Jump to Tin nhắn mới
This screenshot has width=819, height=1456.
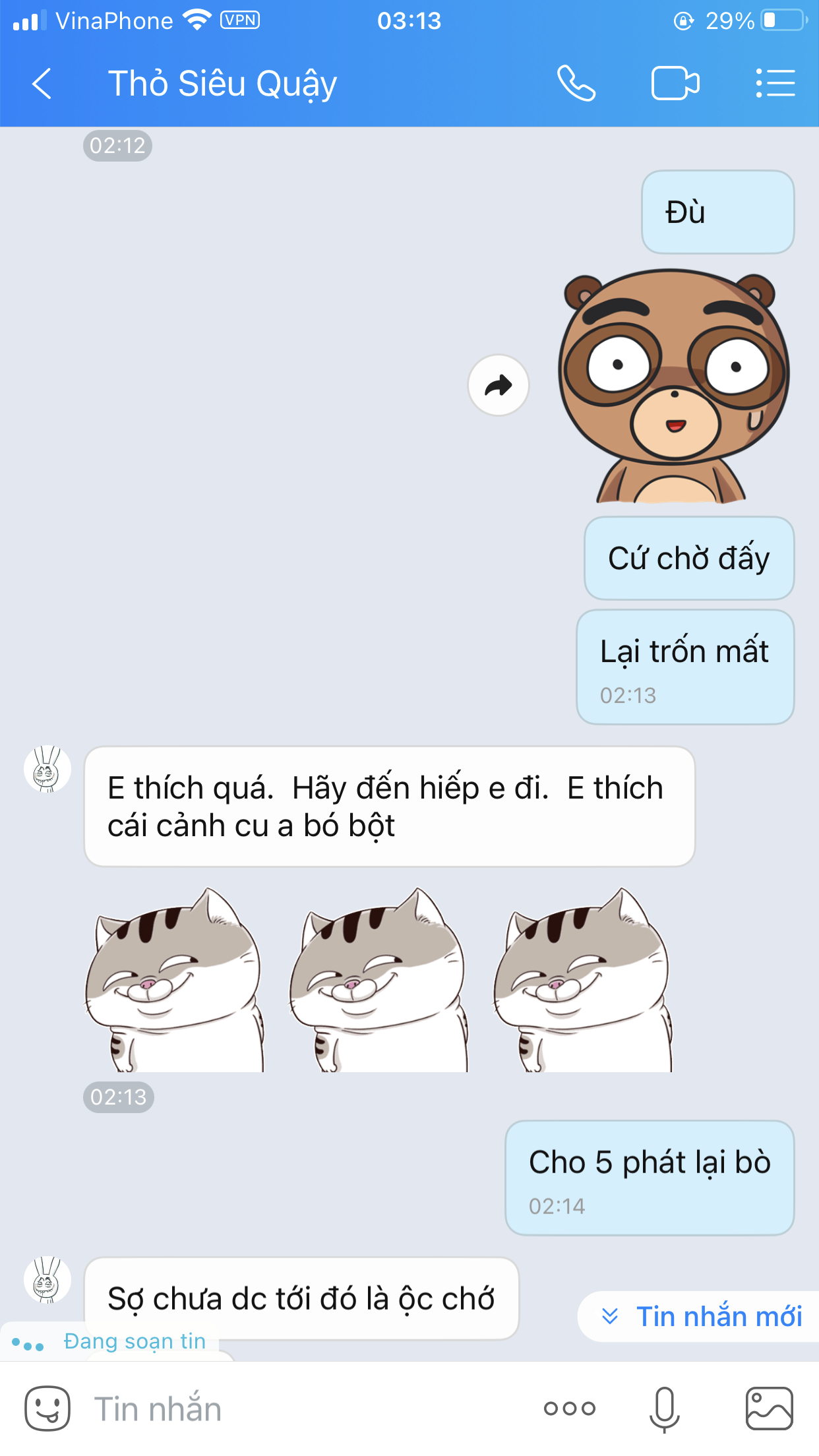tap(701, 1316)
